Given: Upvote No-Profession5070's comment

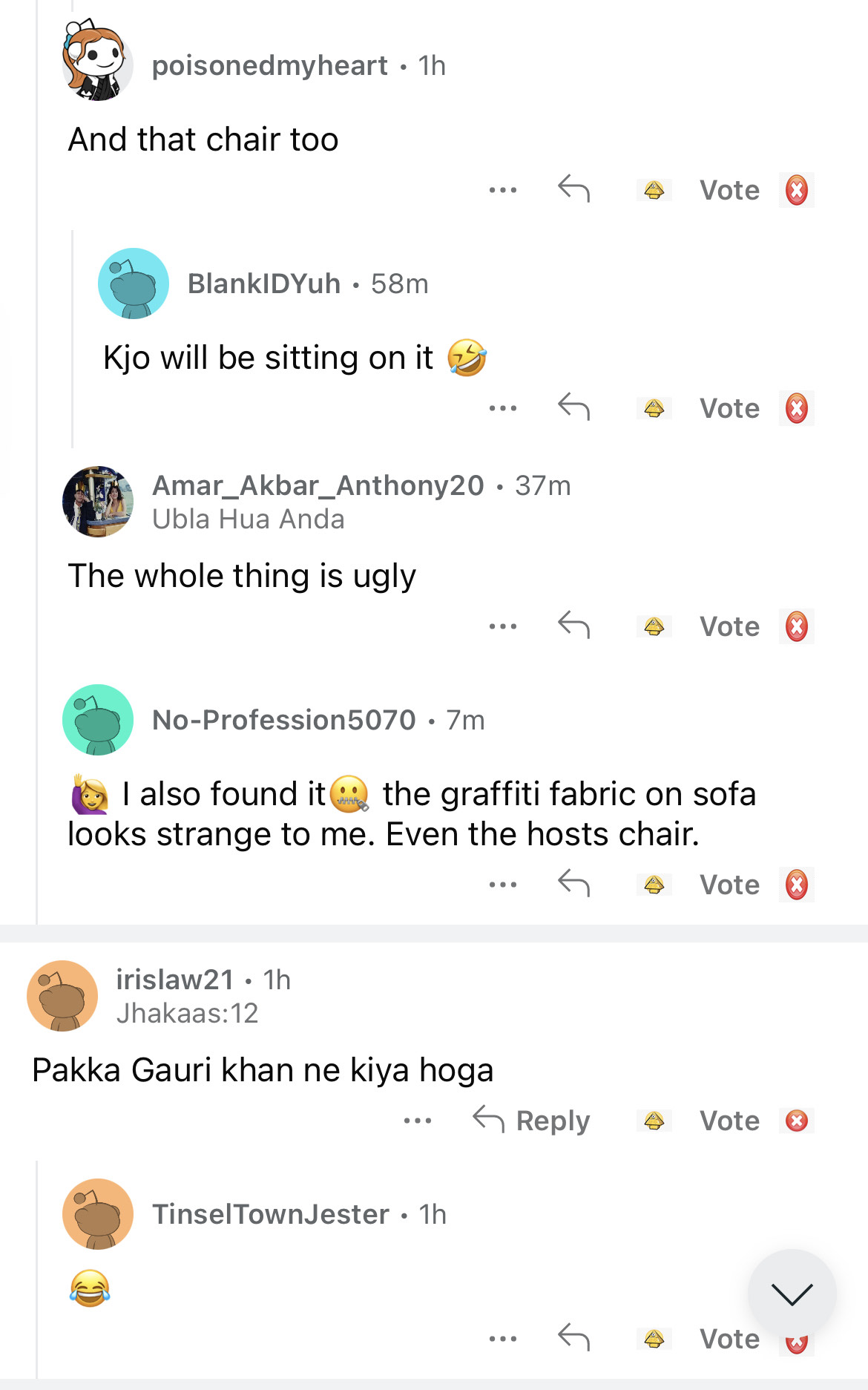Looking at the screenshot, I should [x=654, y=885].
